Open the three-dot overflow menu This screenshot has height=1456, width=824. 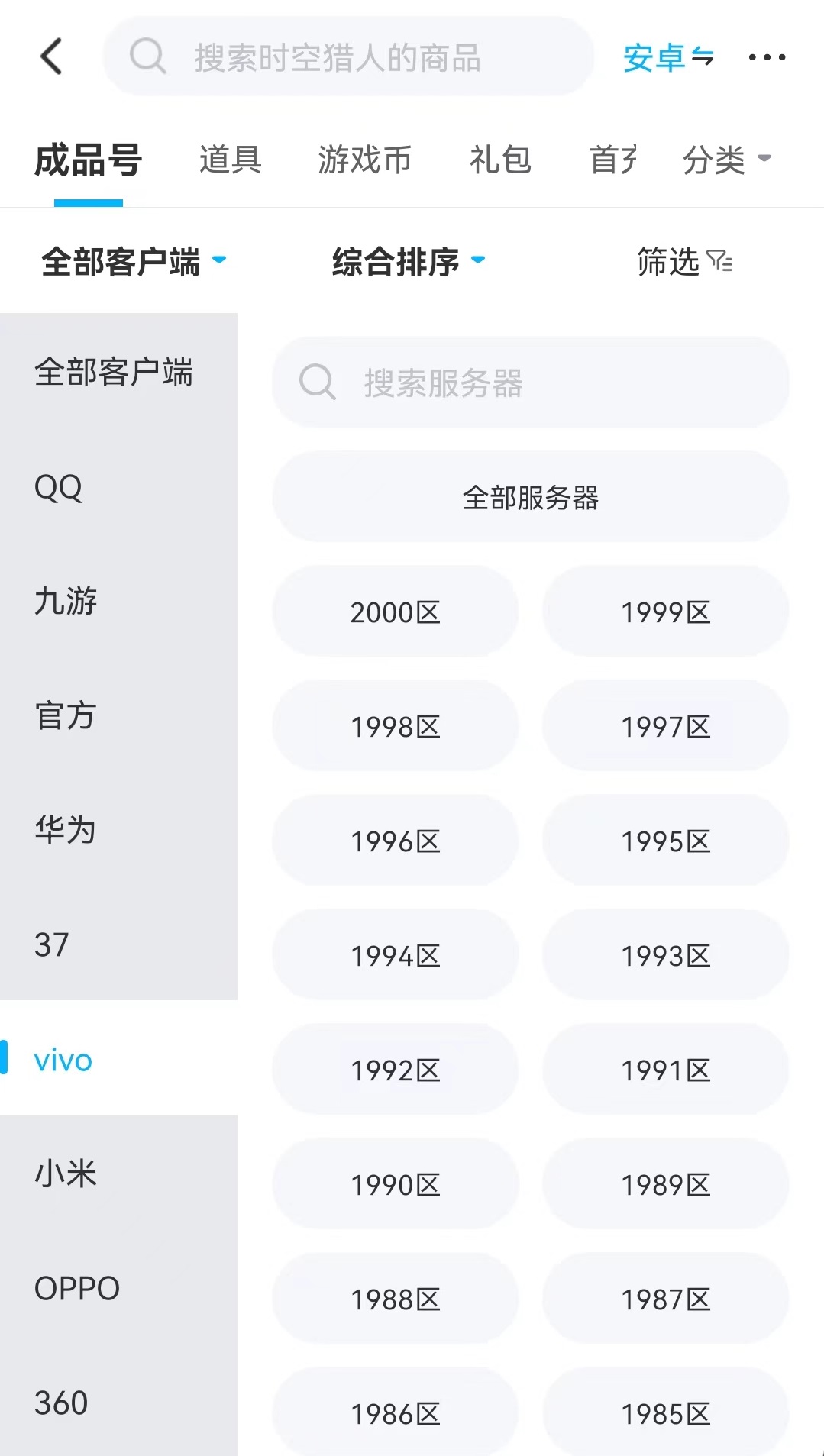767,57
